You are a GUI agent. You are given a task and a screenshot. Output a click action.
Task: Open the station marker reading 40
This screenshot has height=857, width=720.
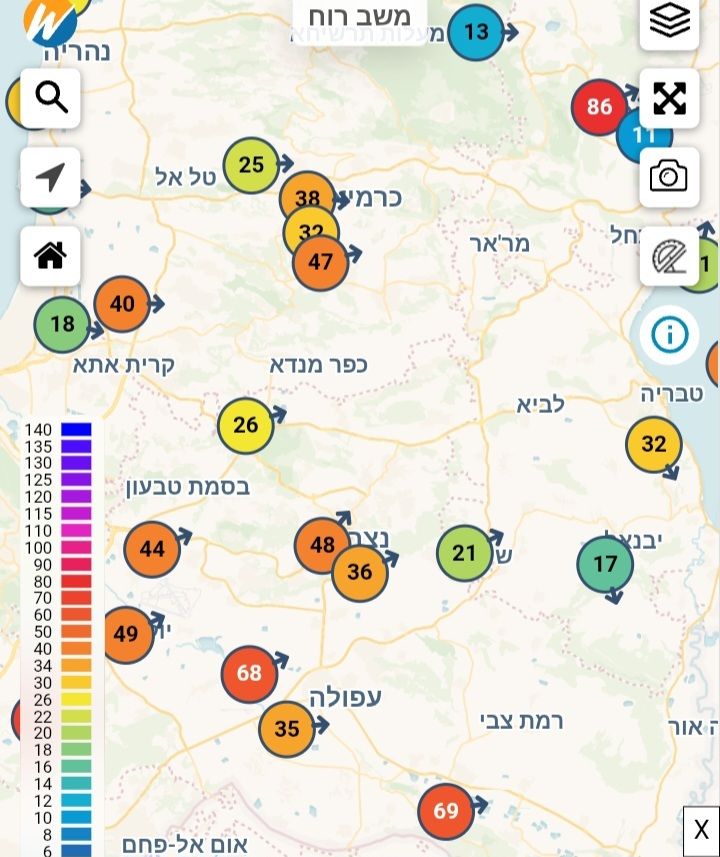[x=122, y=304]
